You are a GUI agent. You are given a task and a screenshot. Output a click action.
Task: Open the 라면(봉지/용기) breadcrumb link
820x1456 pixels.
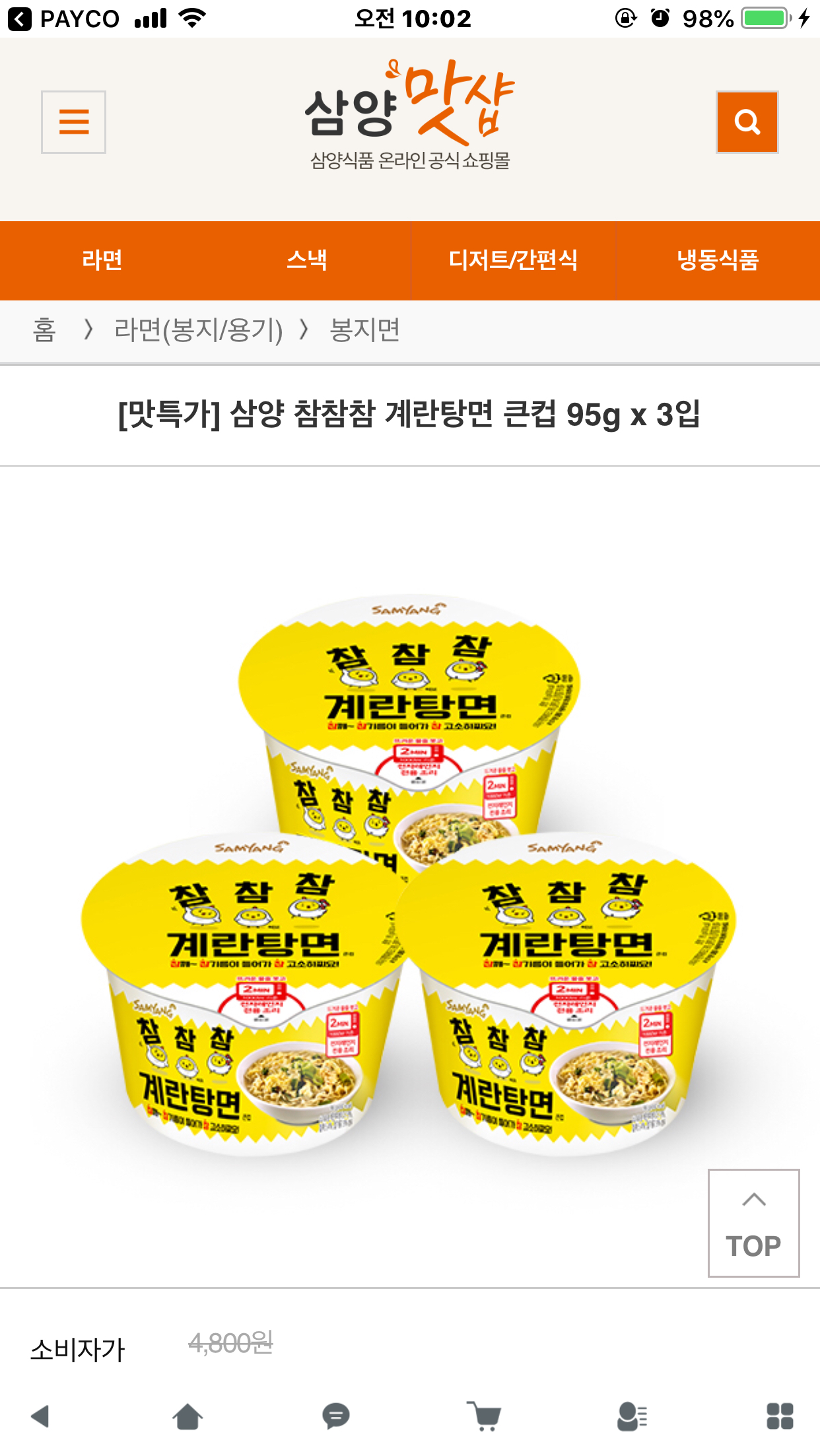[198, 329]
